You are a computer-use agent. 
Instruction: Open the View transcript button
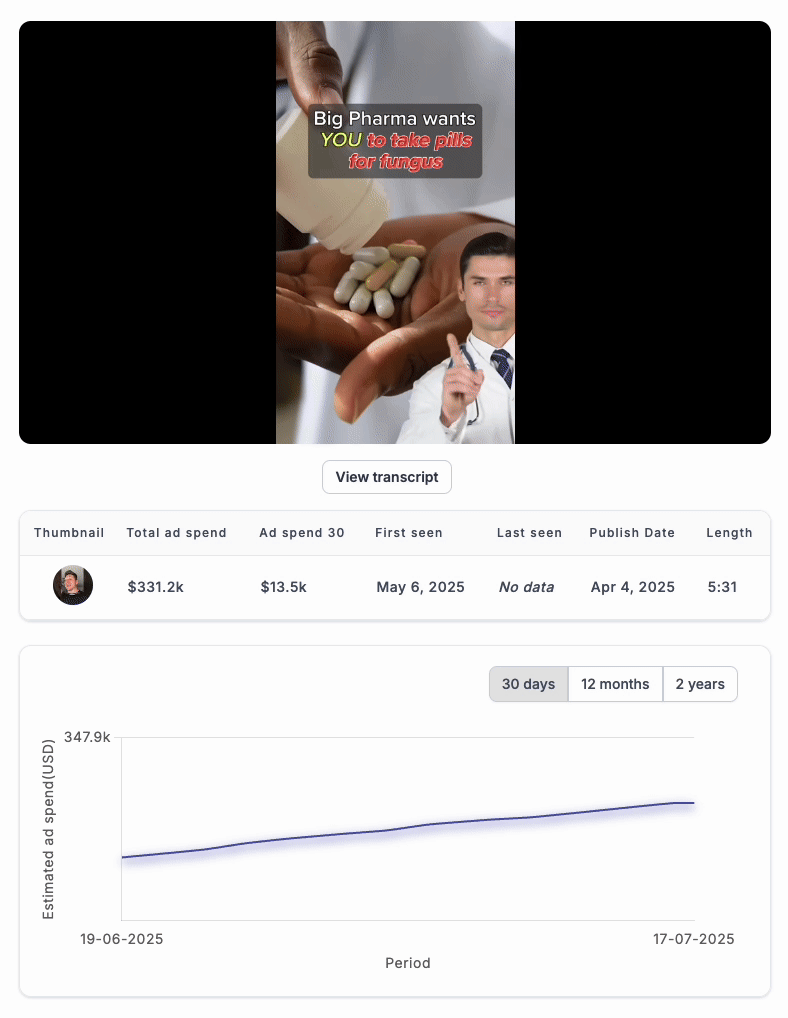pyautogui.click(x=387, y=477)
